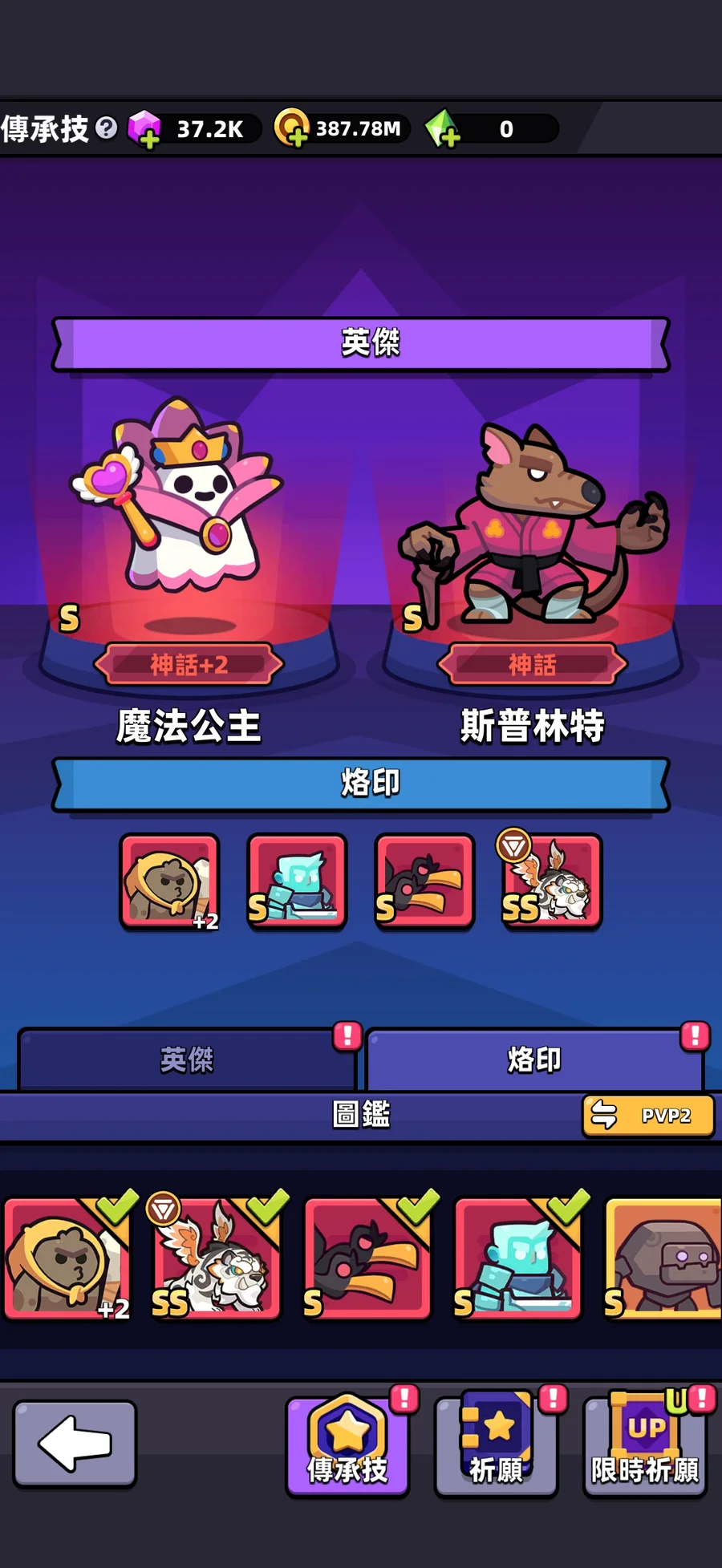Open the SS white tiger imprint slot

552,881
